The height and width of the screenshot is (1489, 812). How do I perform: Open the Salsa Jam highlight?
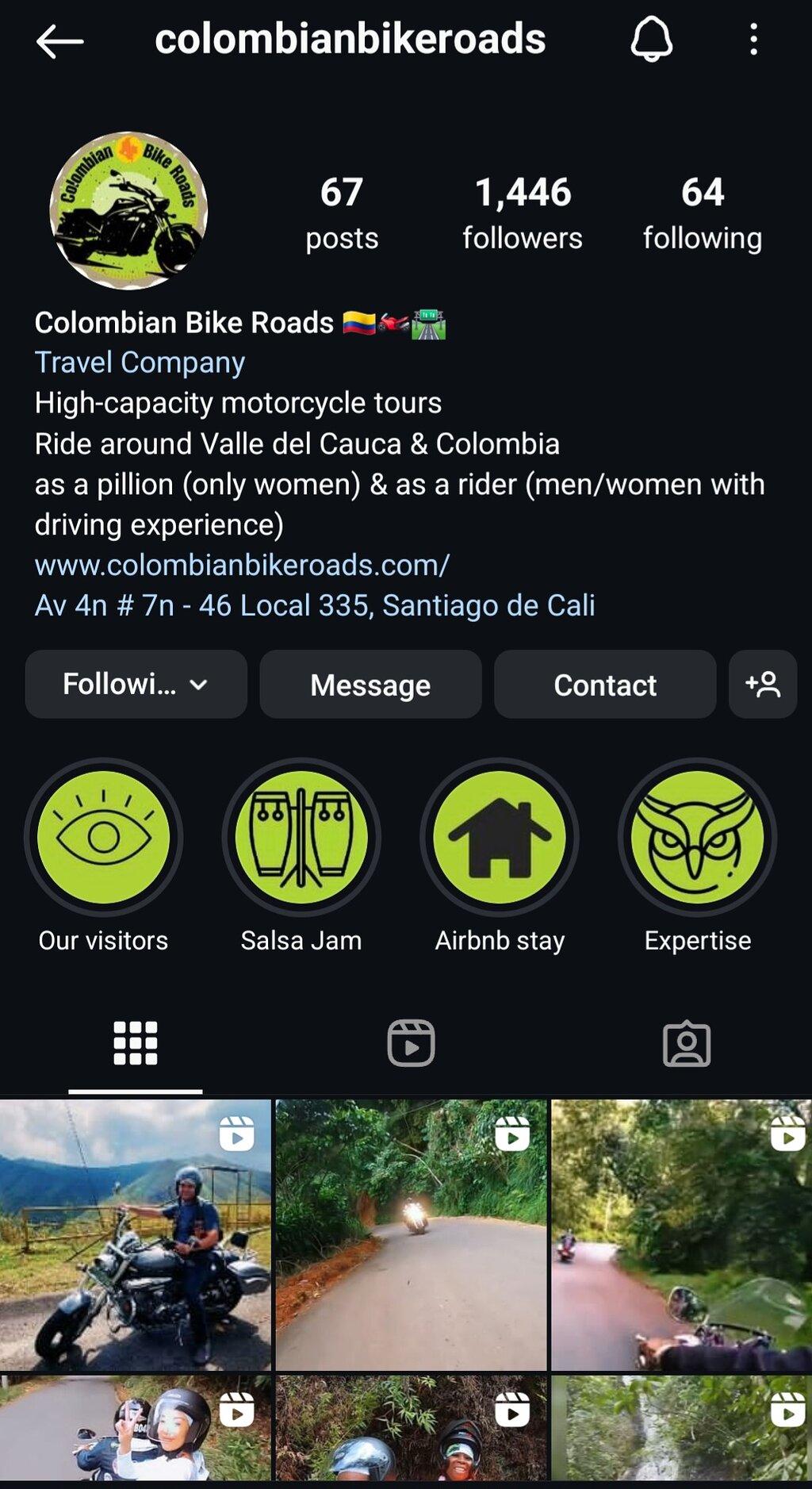(x=301, y=838)
